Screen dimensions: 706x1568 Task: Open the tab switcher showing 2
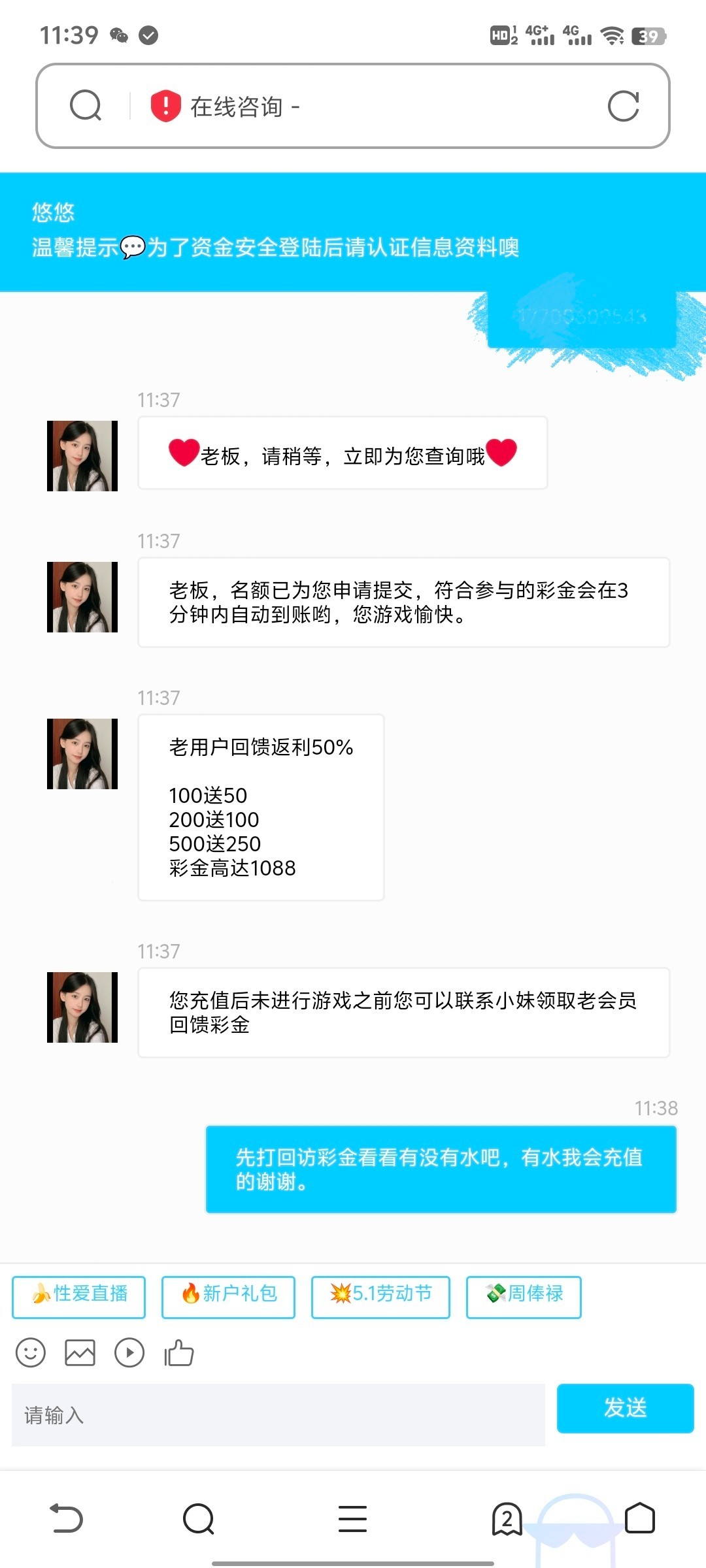(507, 1518)
